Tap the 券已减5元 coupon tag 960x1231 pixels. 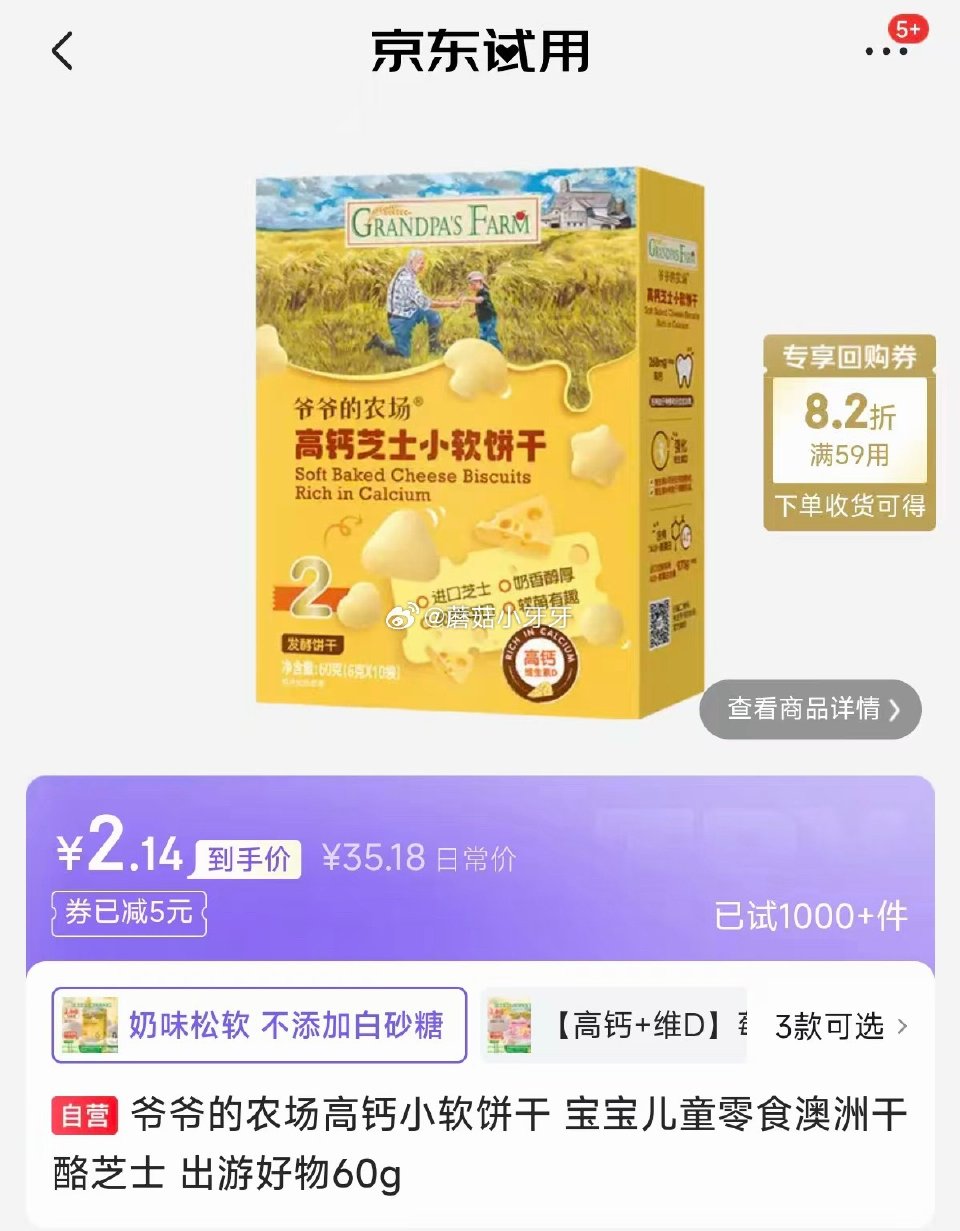(130, 911)
